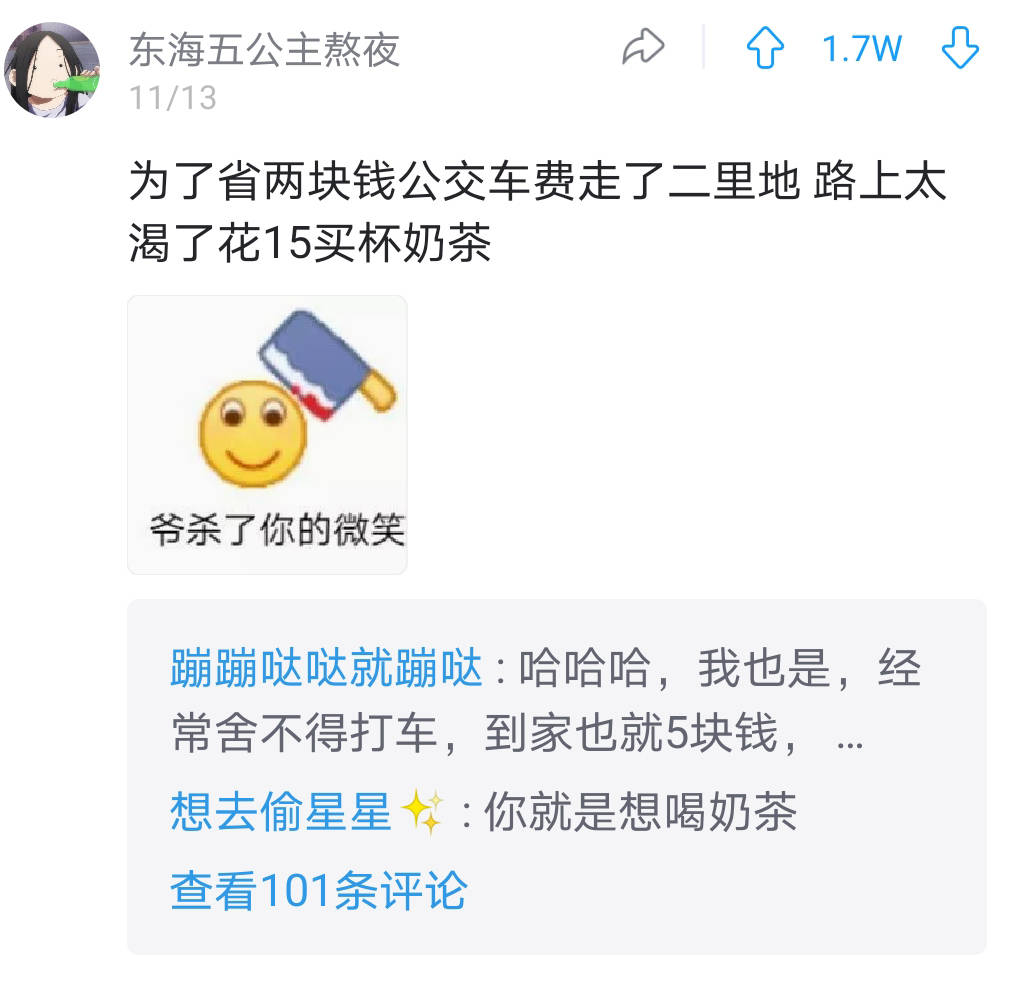
Task: View all 101 comments
Action: (x=318, y=890)
